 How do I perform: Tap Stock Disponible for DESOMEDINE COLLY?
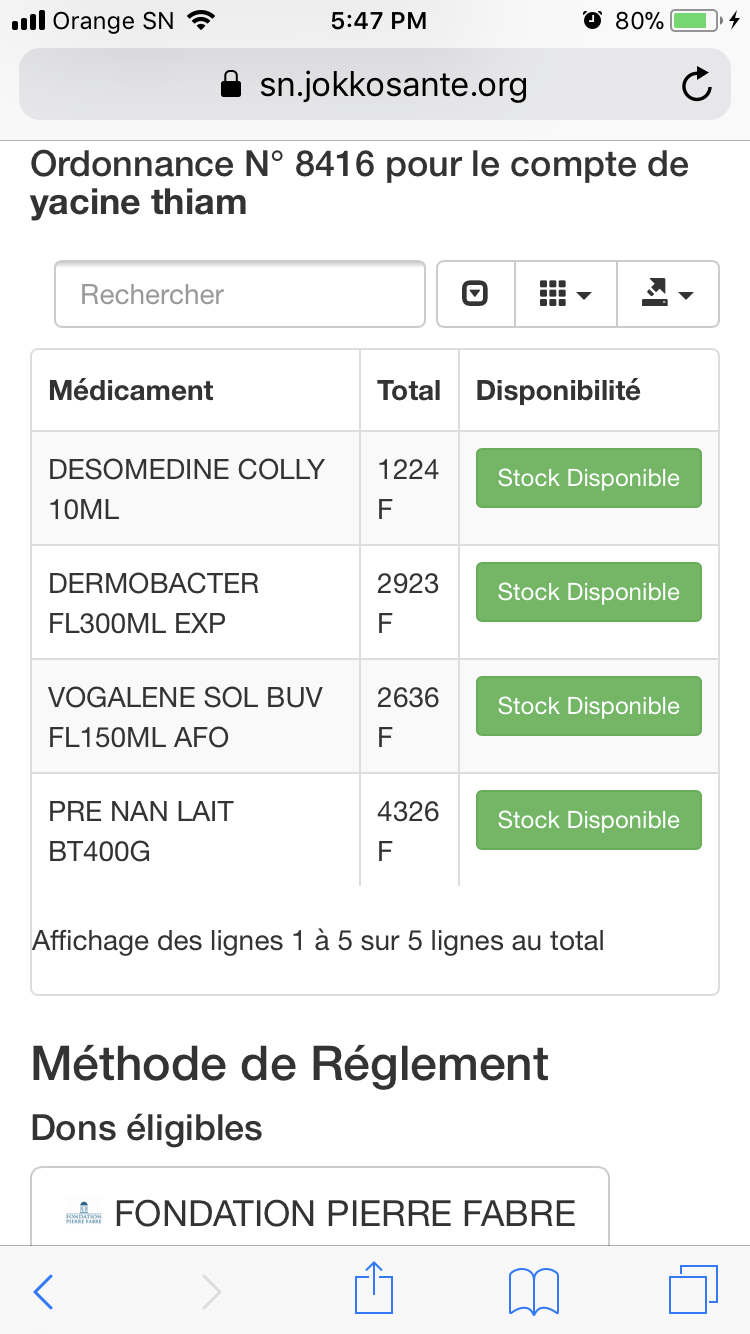pyautogui.click(x=589, y=478)
